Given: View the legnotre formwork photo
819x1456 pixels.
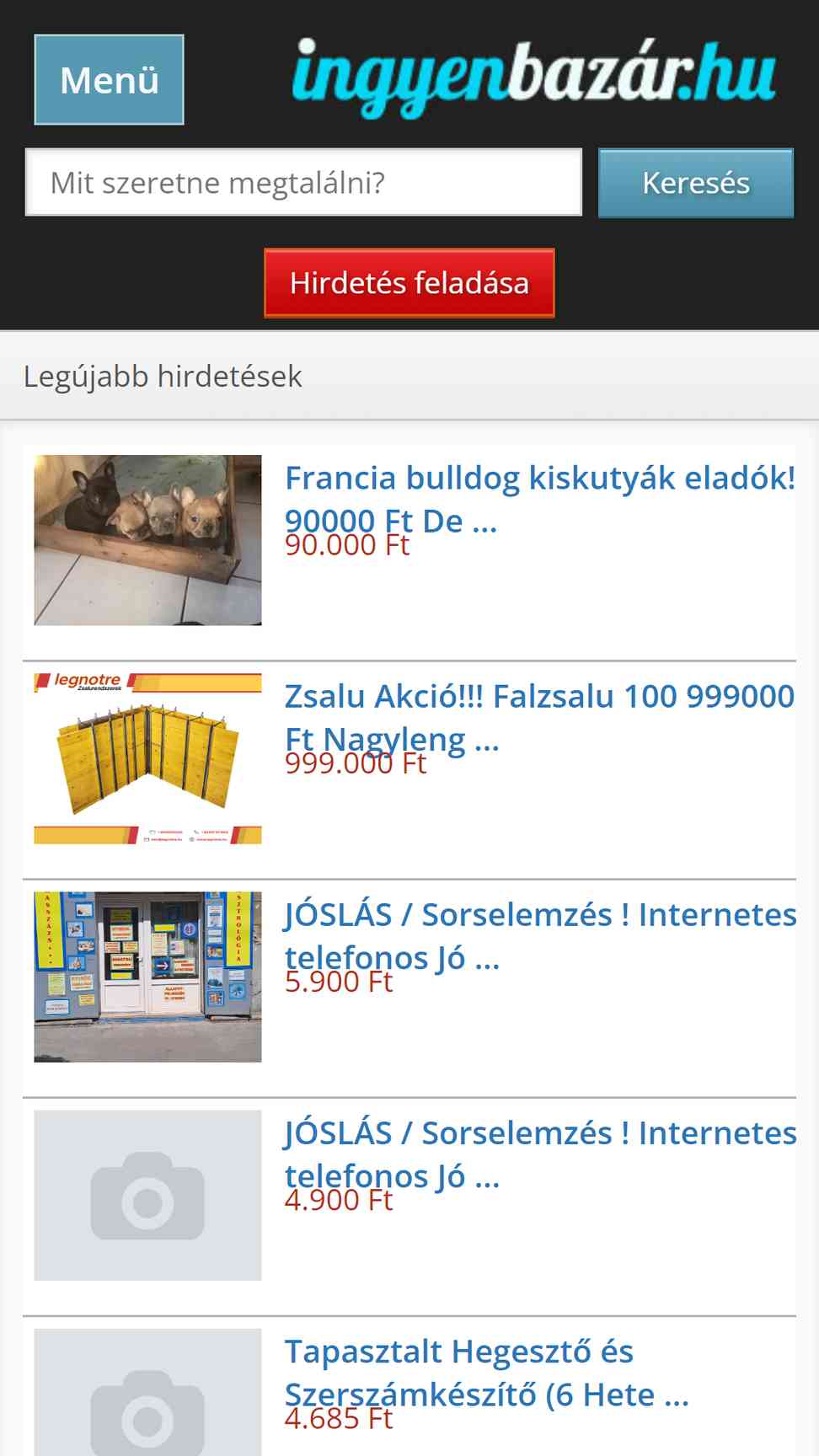Looking at the screenshot, I should 147,758.
